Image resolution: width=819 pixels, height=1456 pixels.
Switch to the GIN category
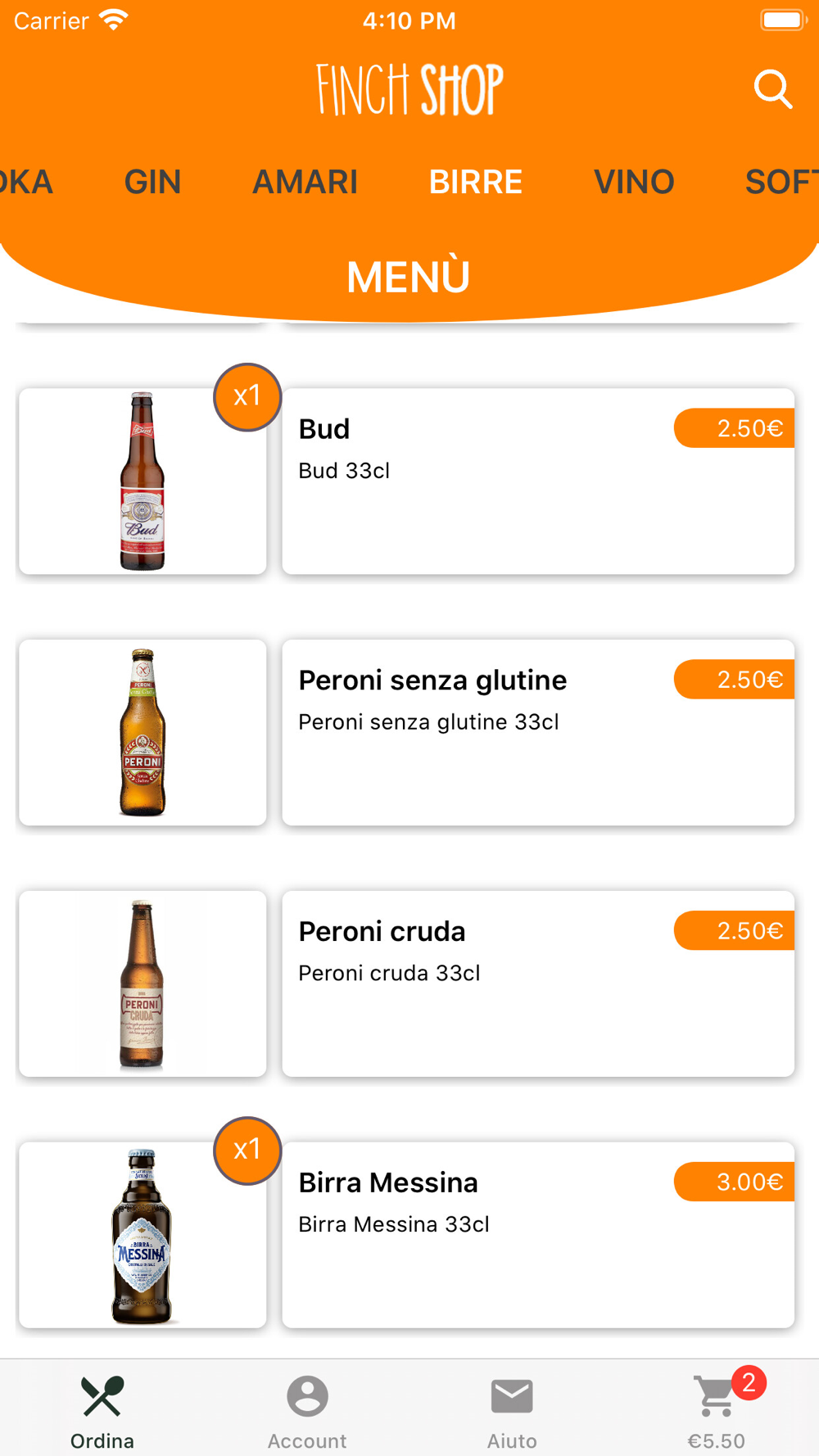pyautogui.click(x=152, y=182)
